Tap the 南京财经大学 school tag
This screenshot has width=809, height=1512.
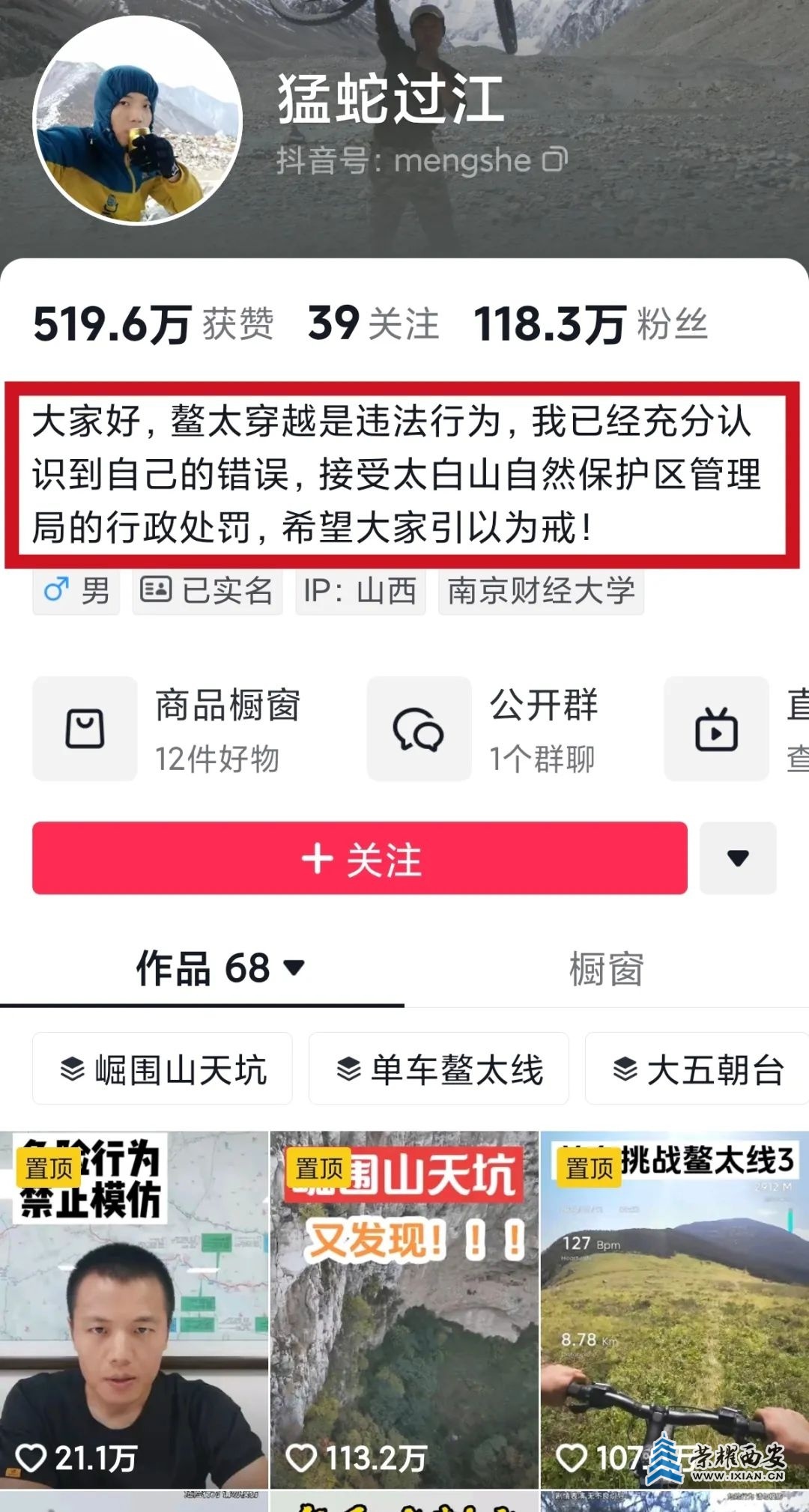[x=541, y=592]
